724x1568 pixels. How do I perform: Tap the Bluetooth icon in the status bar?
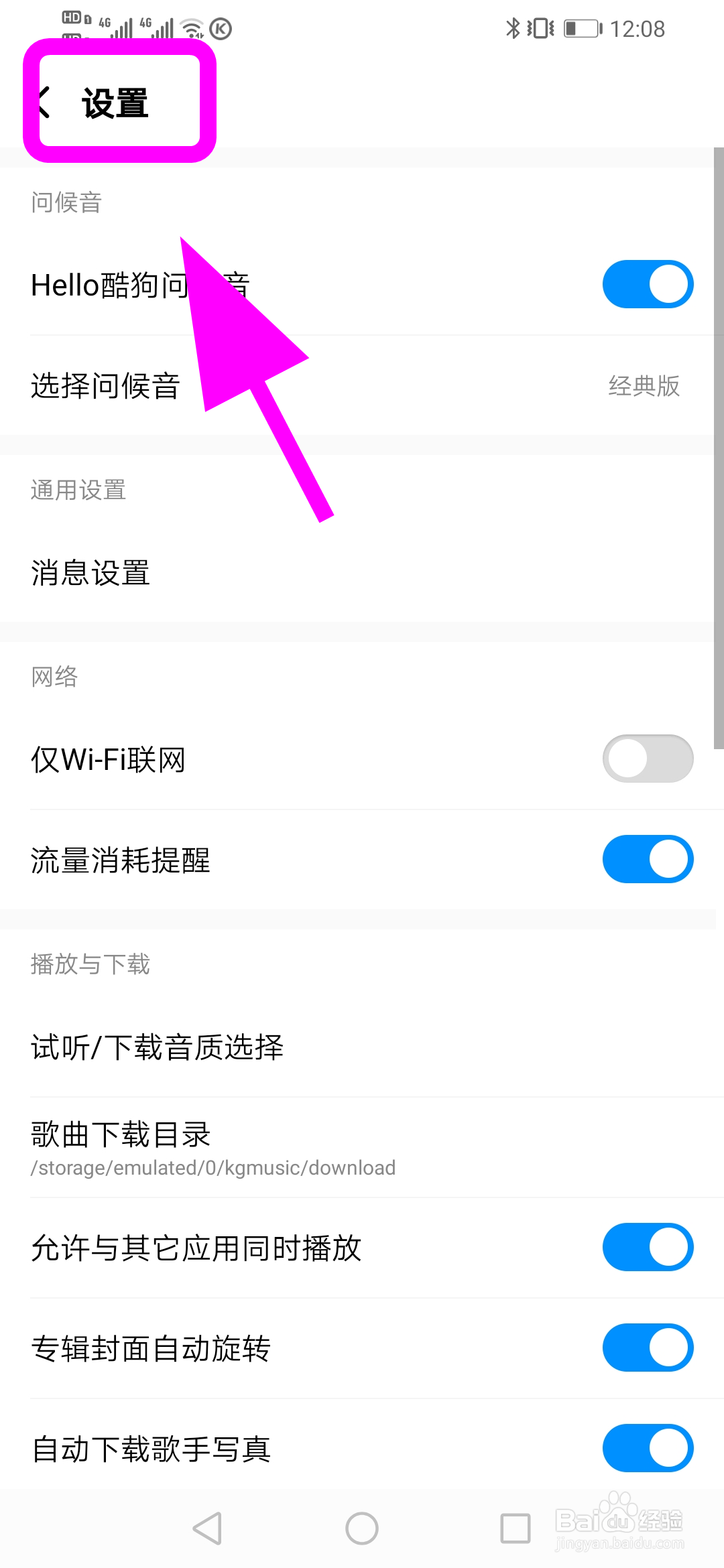[513, 28]
